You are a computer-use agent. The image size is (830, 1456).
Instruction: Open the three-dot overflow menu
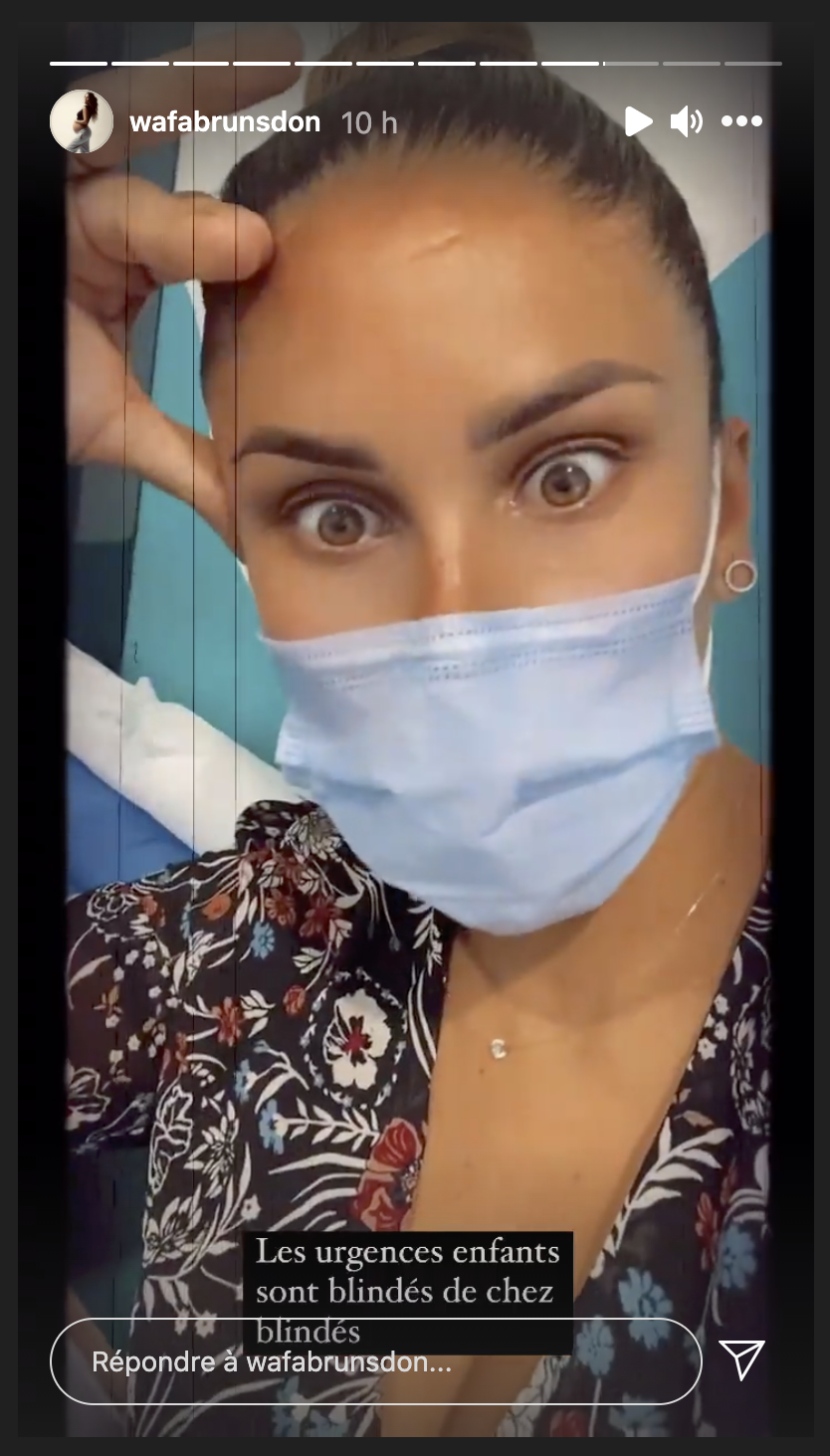point(741,121)
